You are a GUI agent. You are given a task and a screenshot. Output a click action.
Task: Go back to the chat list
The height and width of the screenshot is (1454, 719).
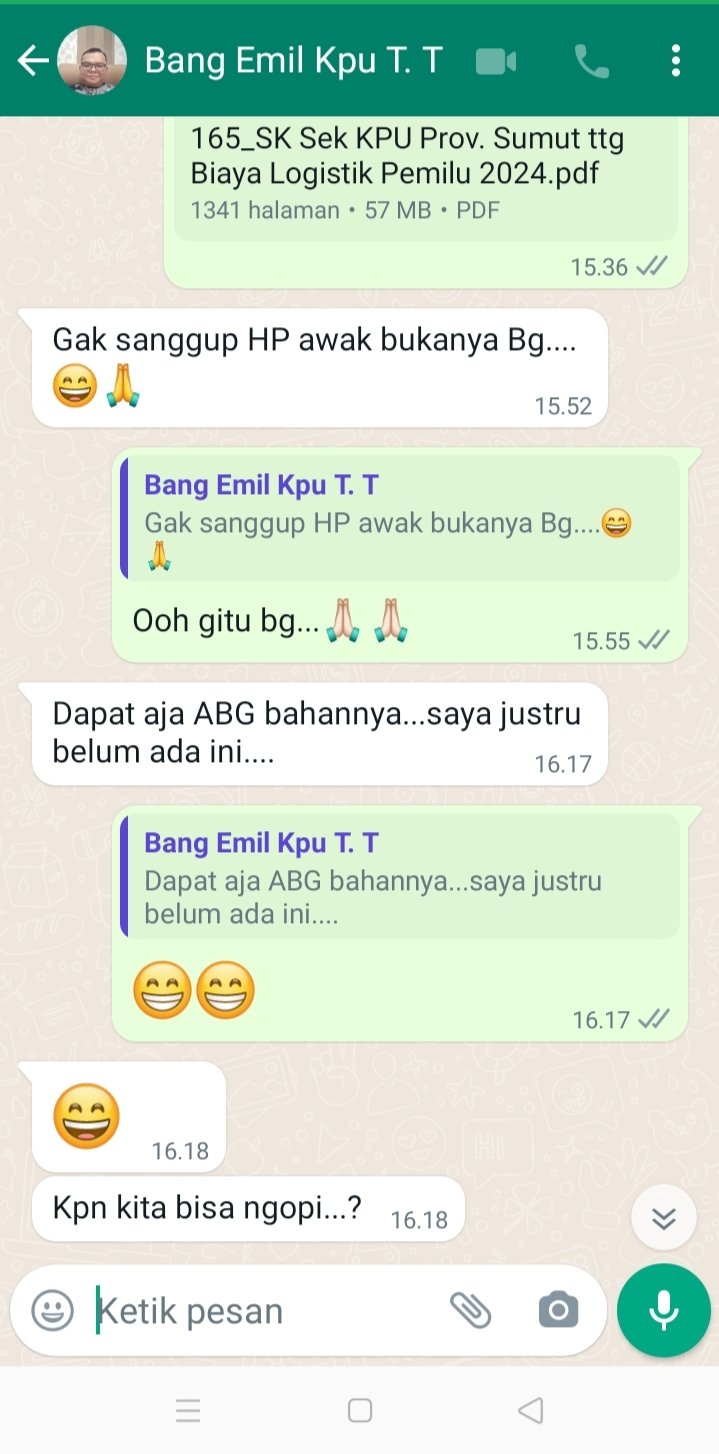coord(32,61)
